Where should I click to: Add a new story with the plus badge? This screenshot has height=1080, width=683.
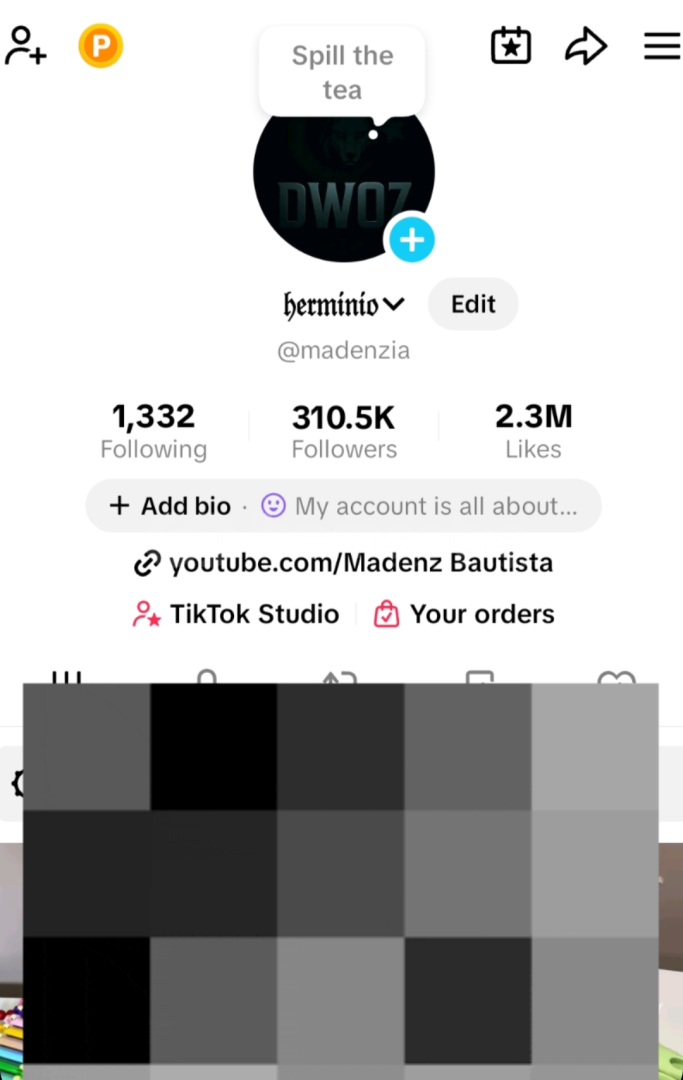411,240
